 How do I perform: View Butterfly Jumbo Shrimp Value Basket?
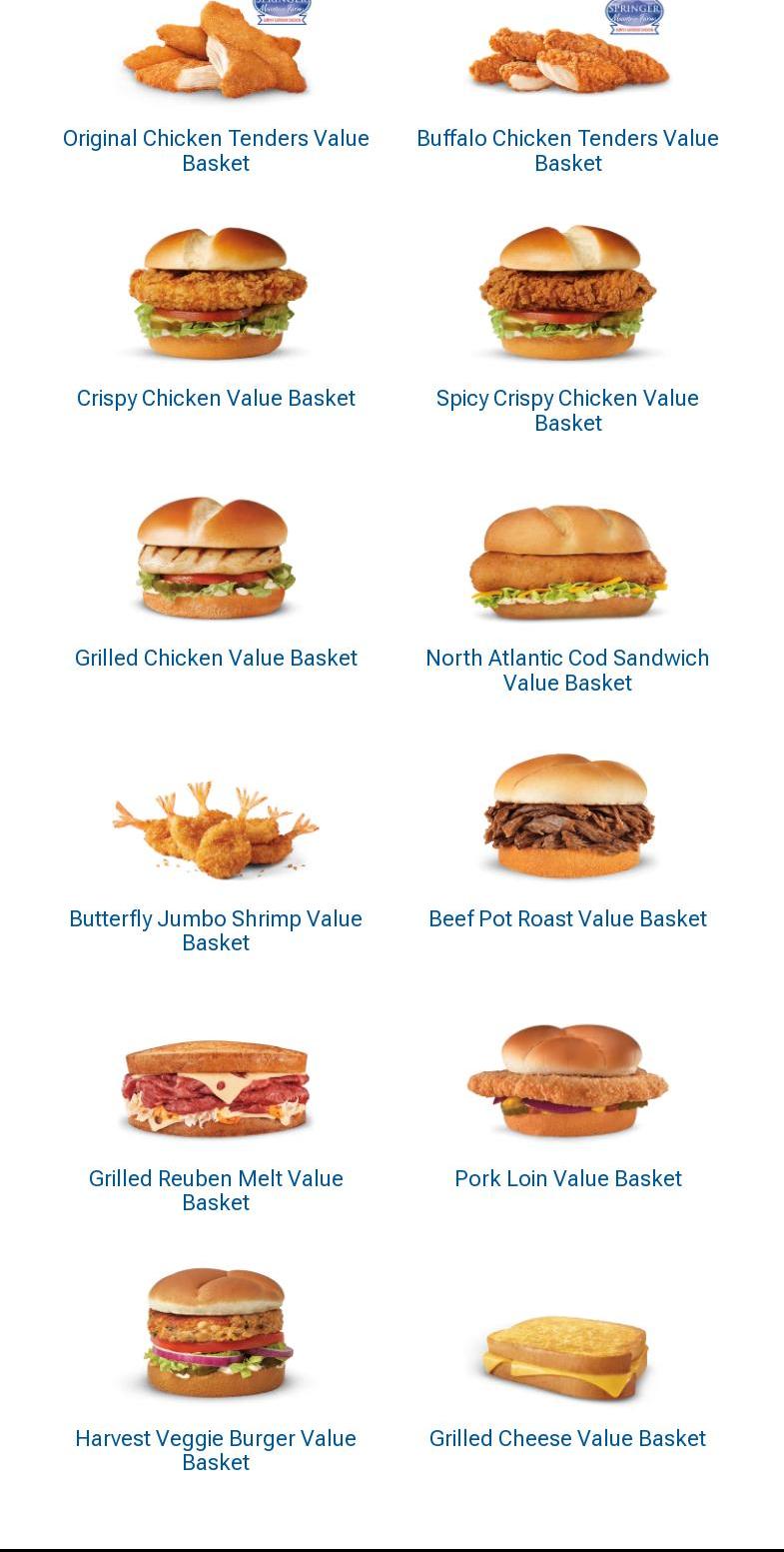coord(216,930)
